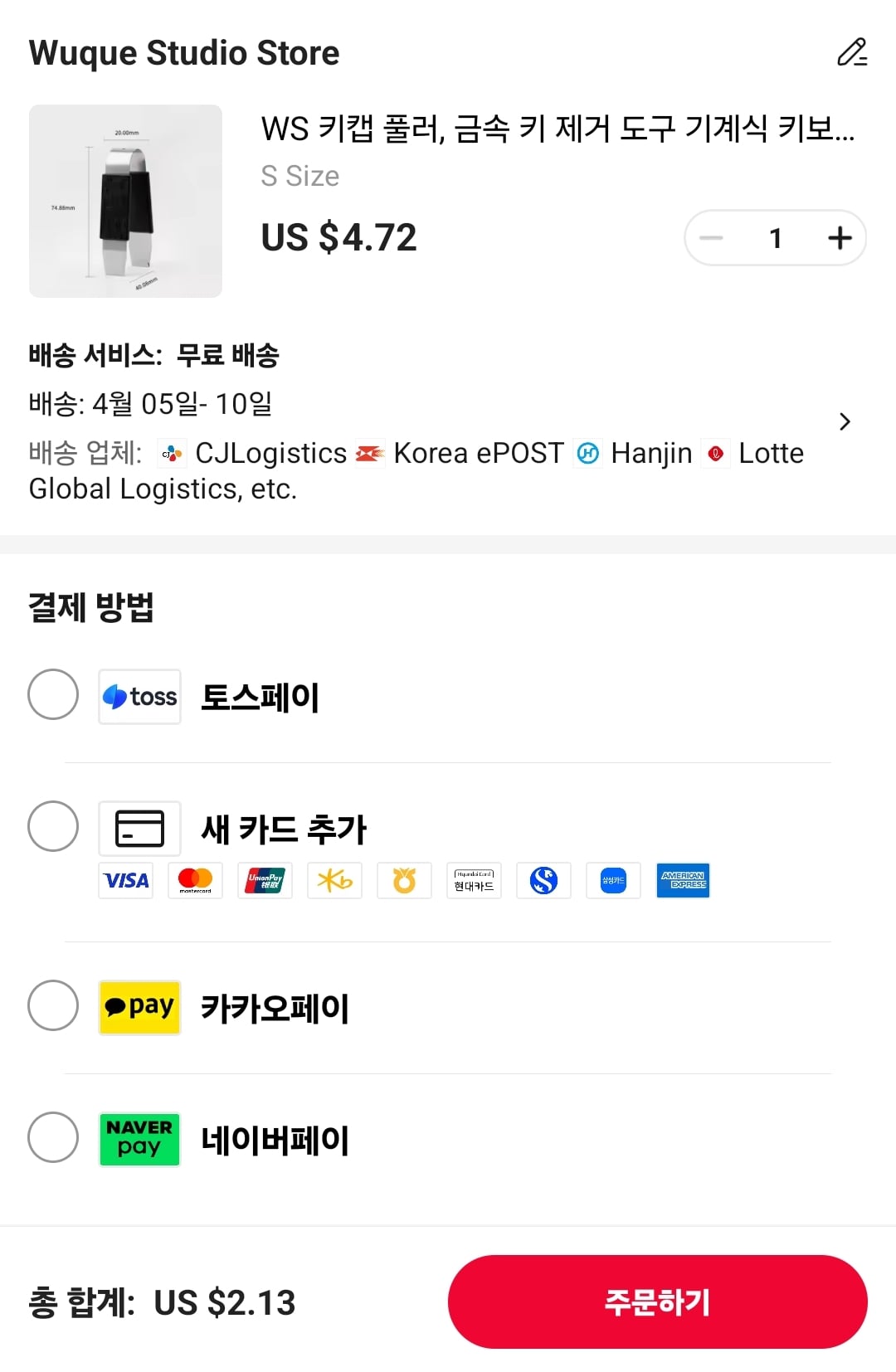Screen dimensions: 896x1372
Task: Click the Lotte Global Logistics carrier icon
Action: [x=715, y=453]
